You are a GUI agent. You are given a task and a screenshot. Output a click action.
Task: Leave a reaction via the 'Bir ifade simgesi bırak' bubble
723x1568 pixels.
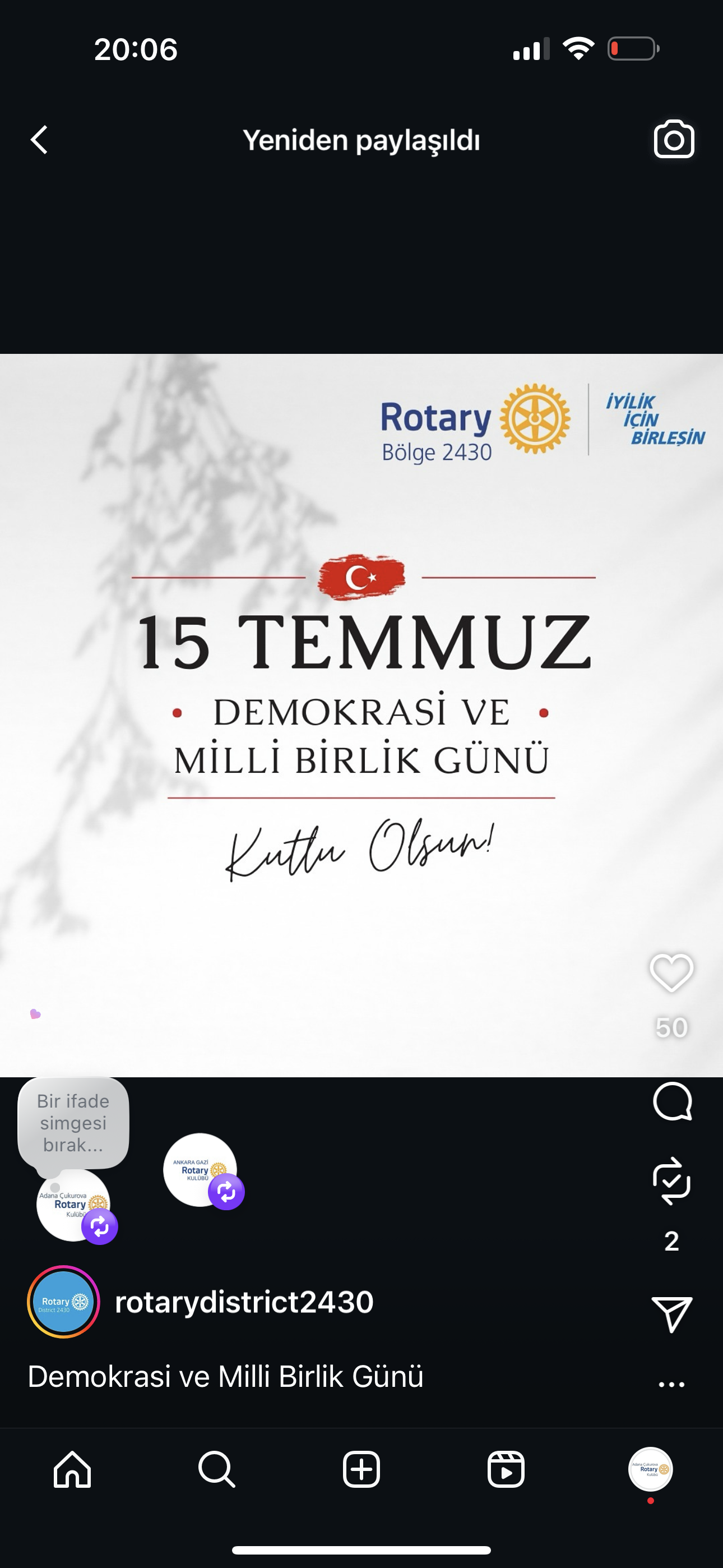pos(73,1123)
